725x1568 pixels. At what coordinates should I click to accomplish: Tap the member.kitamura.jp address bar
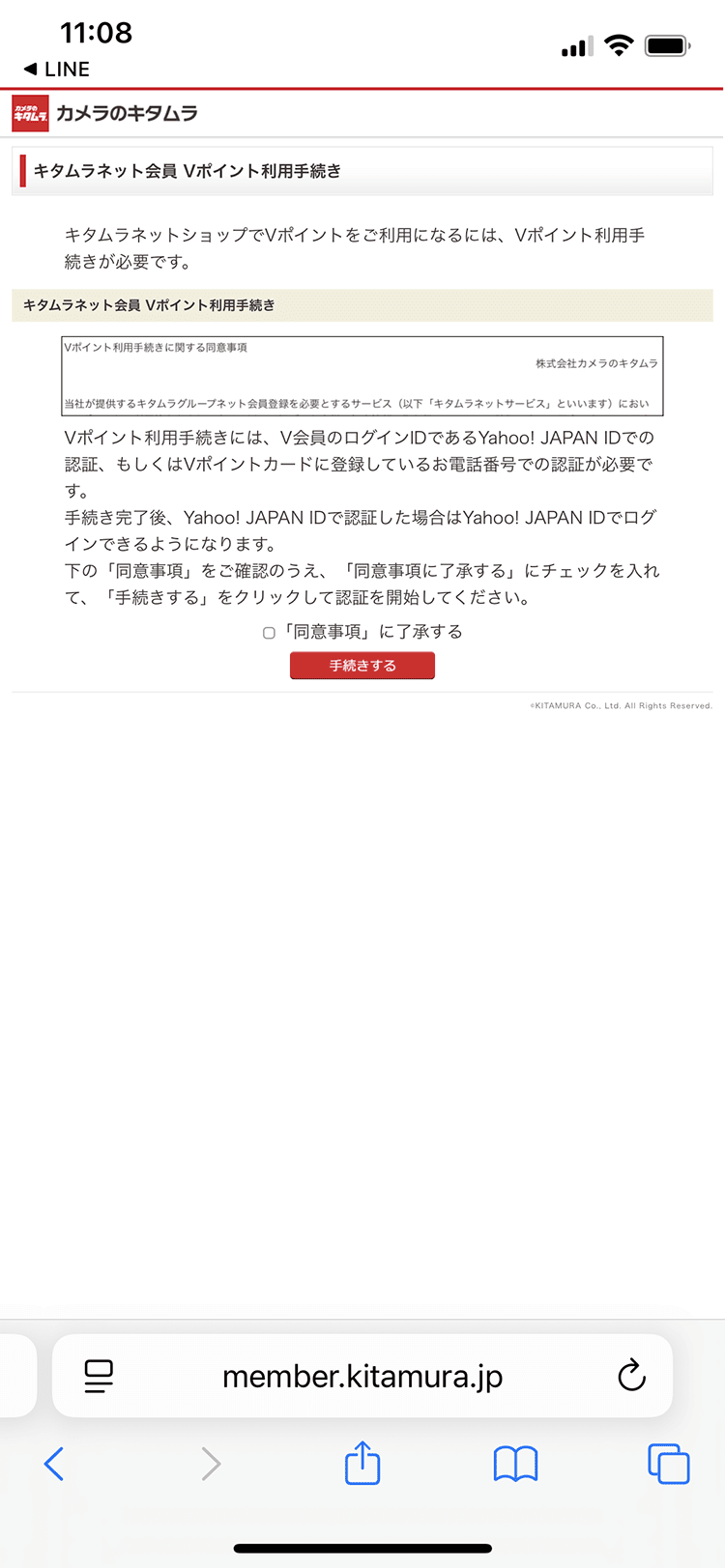pyautogui.click(x=362, y=1376)
